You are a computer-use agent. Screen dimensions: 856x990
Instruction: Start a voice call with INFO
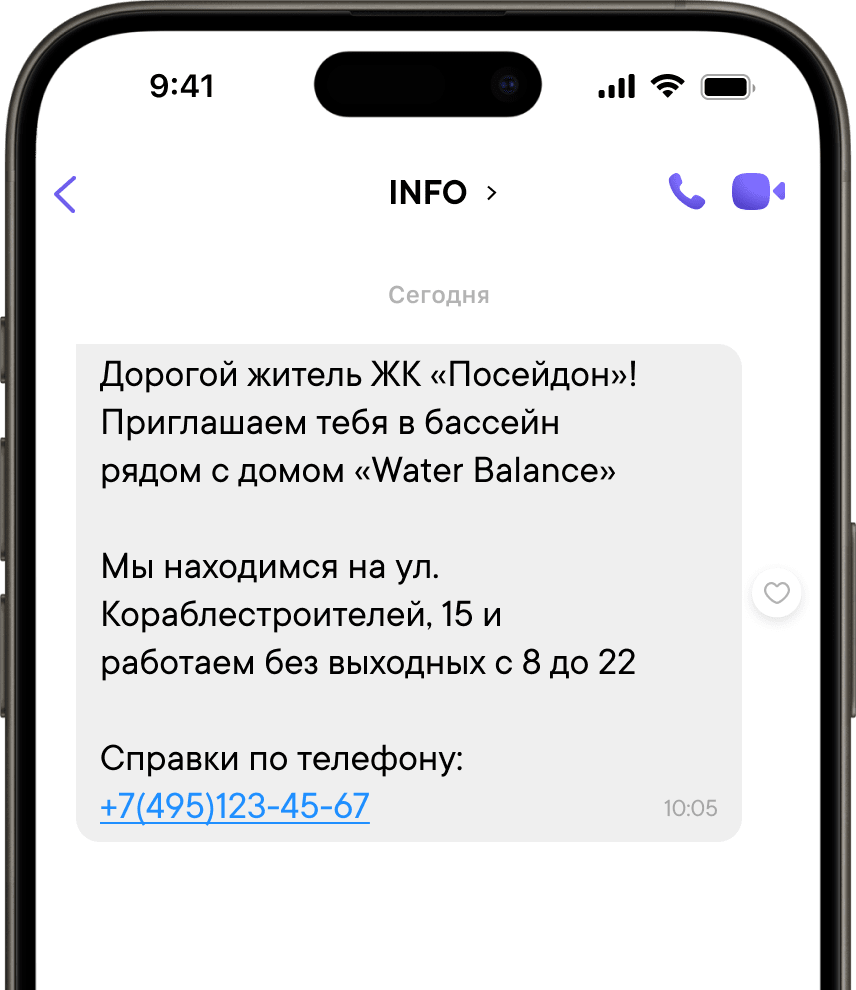[686, 192]
